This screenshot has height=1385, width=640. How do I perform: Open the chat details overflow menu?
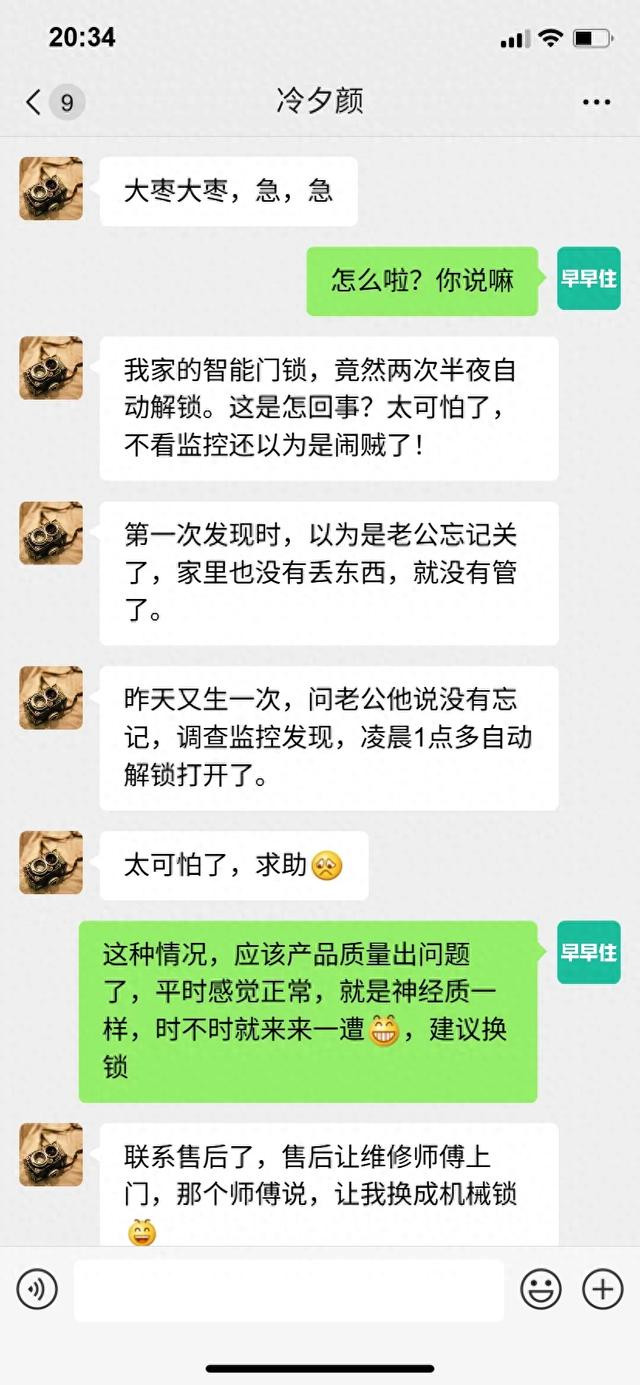596,102
